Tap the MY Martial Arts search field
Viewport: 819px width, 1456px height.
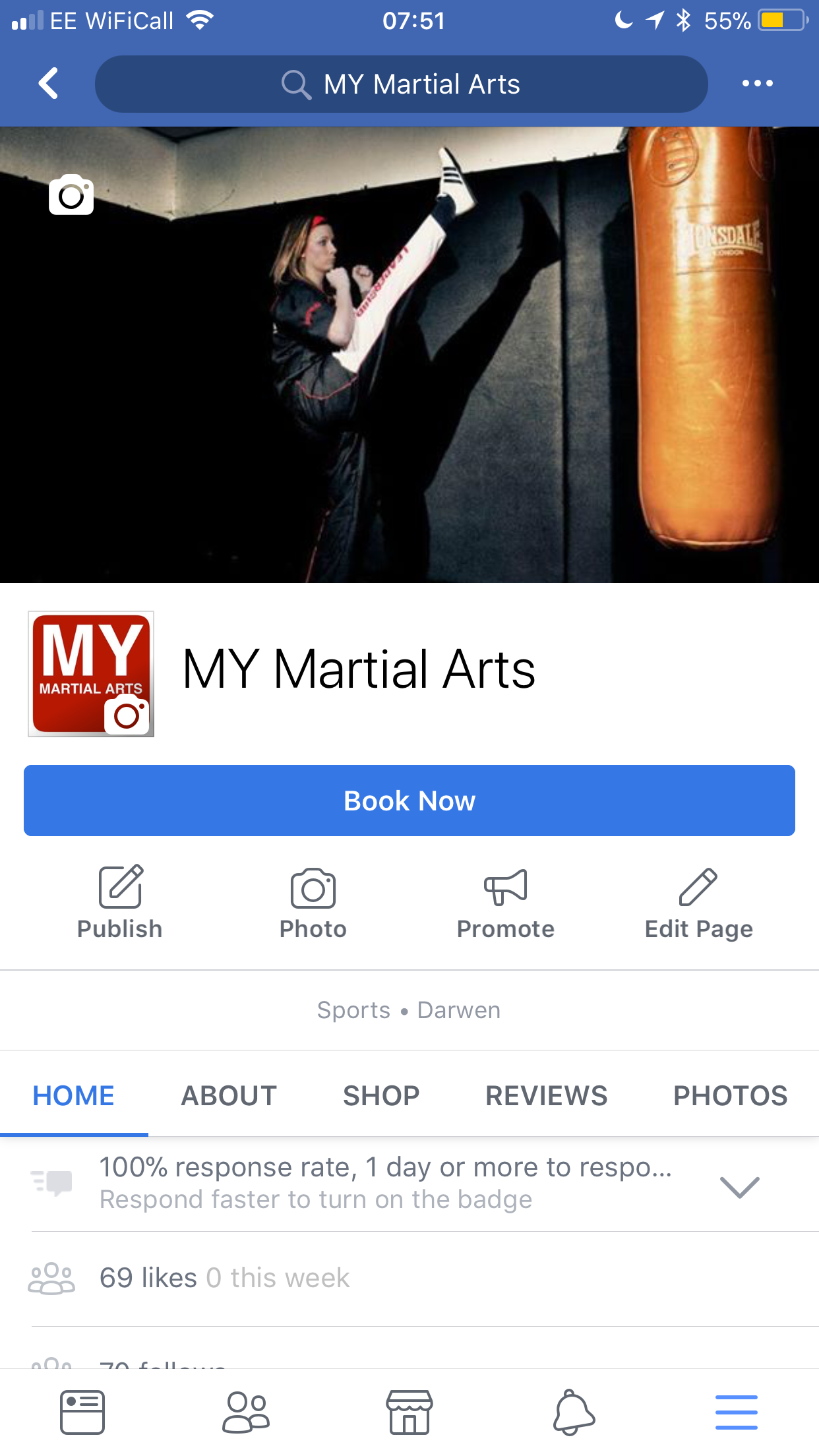tap(401, 84)
